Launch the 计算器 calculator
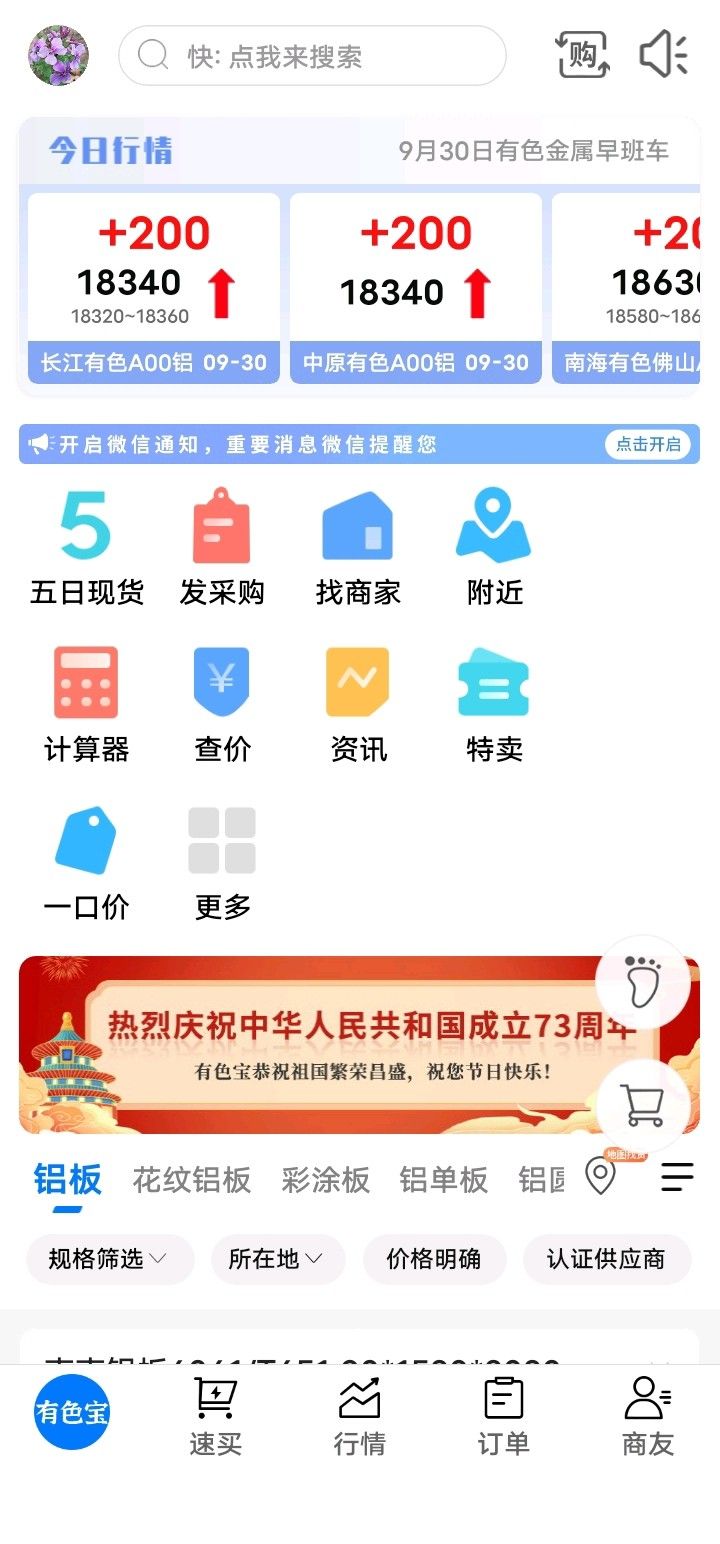The width and height of the screenshot is (720, 1544). (86, 705)
